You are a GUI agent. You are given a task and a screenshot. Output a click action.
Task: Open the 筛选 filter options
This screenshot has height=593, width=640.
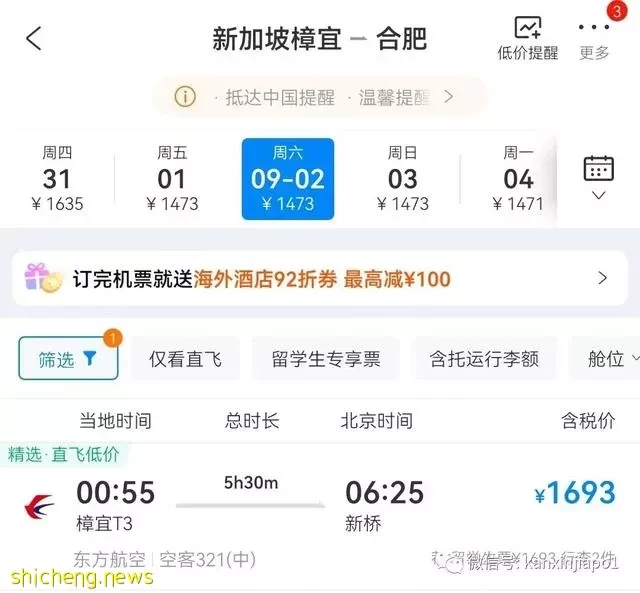click(x=68, y=359)
